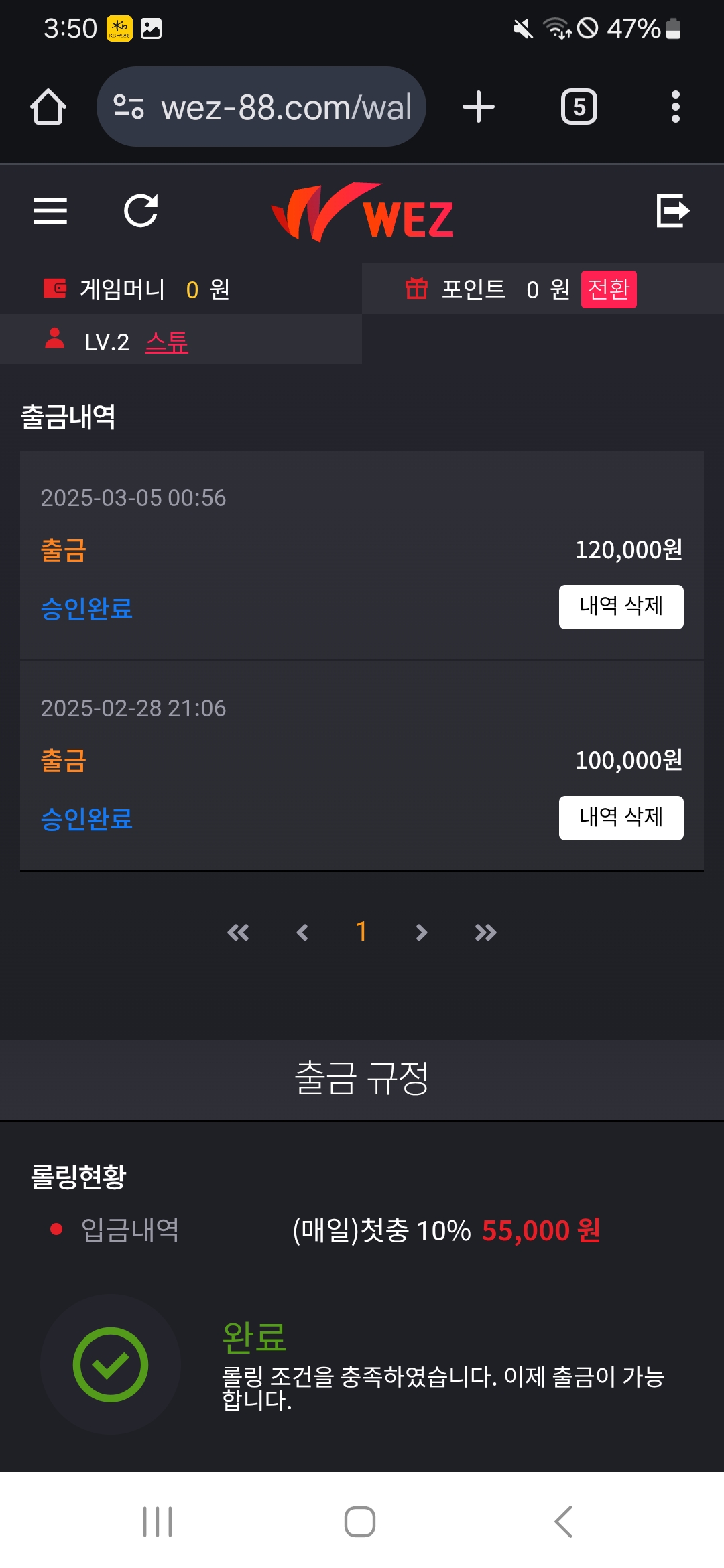
Task: Tap the red 전환 point convert button
Action: point(608,289)
